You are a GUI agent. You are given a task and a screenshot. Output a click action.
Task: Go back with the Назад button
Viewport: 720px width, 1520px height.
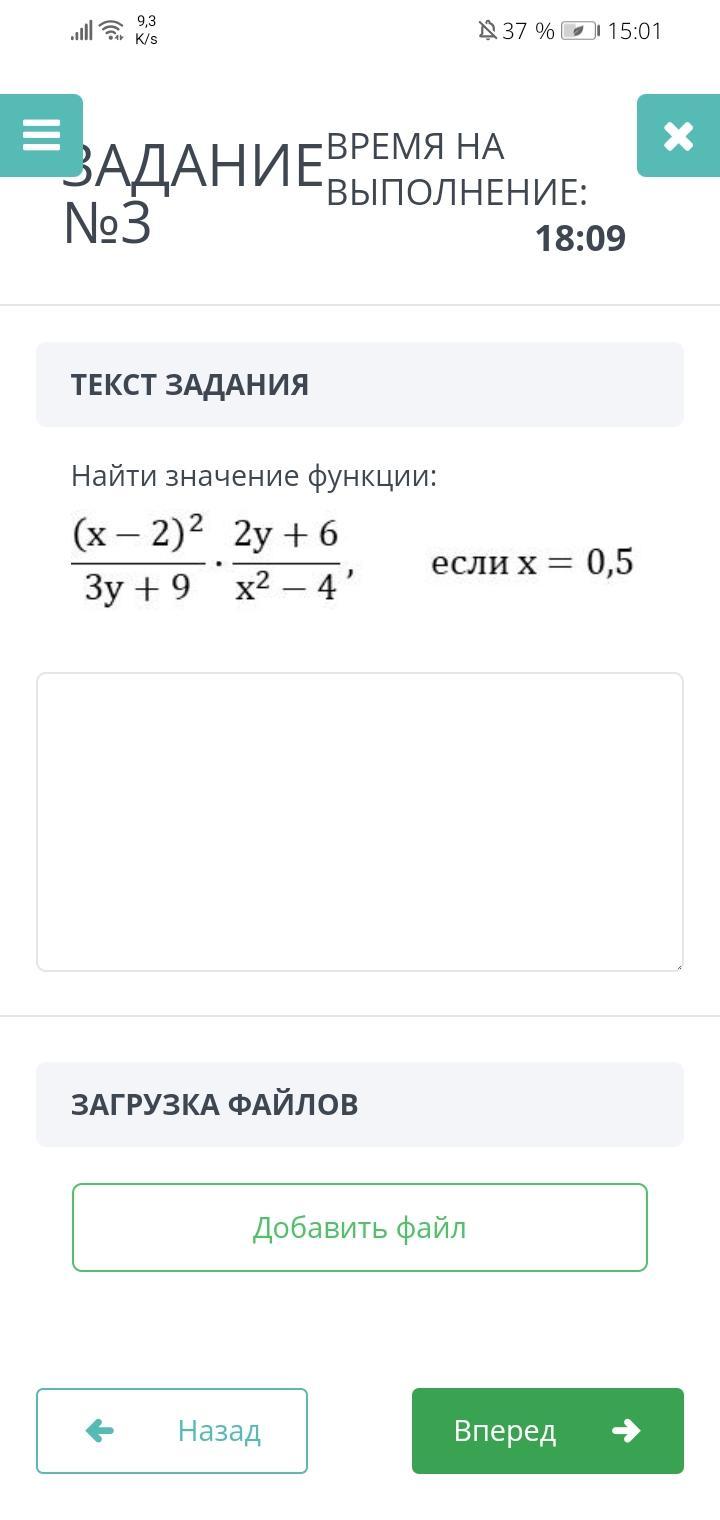(x=172, y=1431)
